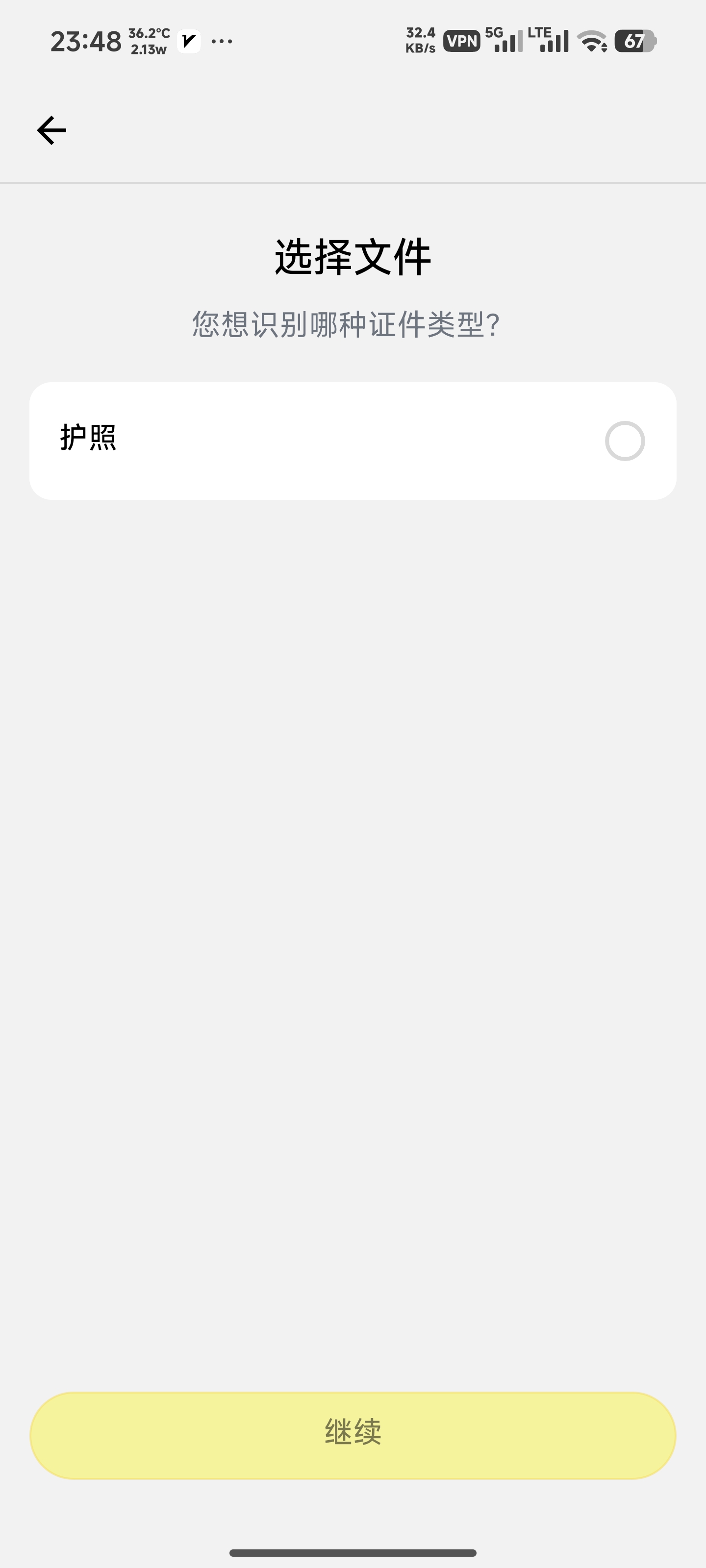The image size is (706, 1568).
Task: Select the 护照 radio button
Action: (x=625, y=441)
